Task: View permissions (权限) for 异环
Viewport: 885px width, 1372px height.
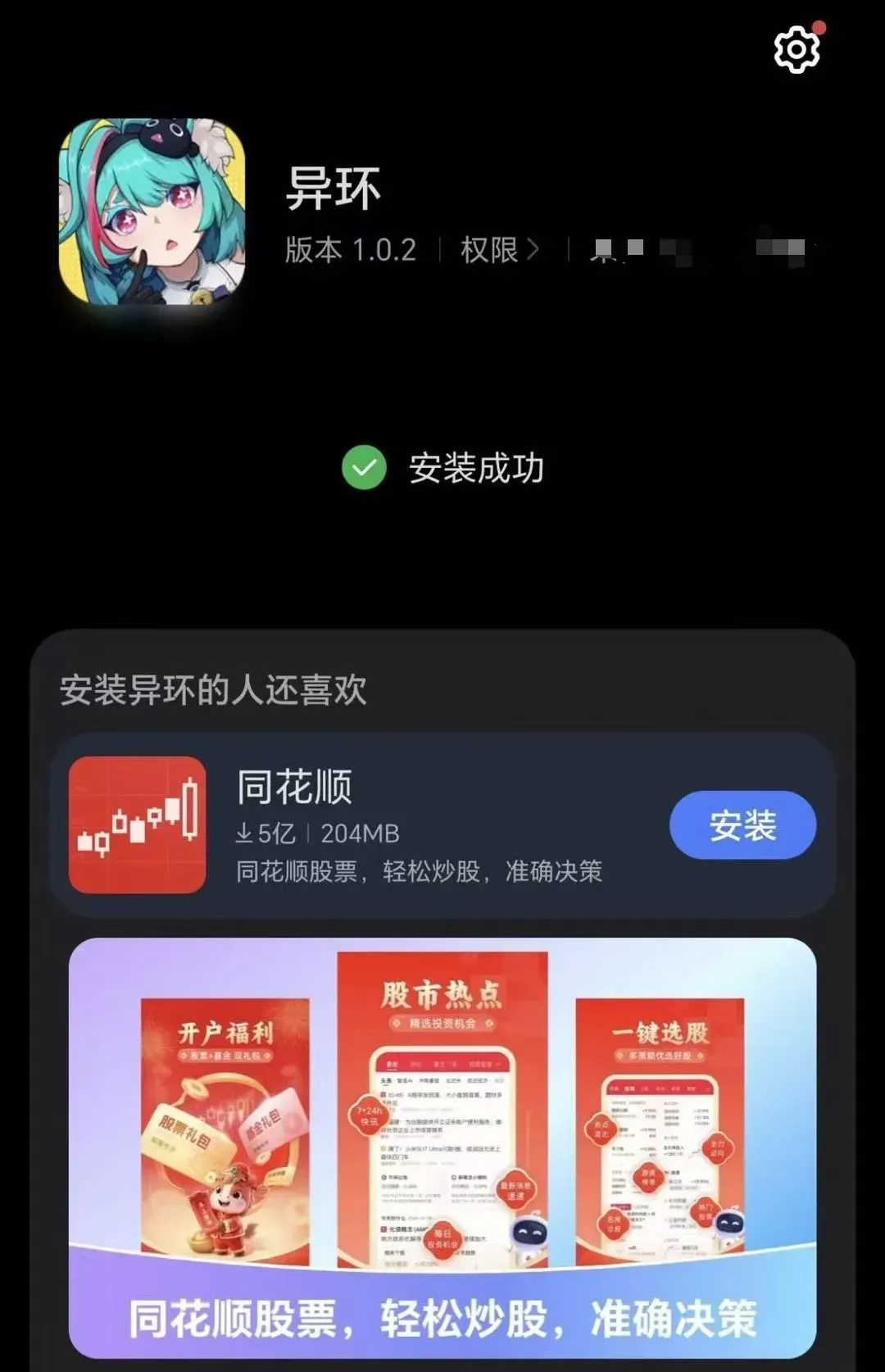Action: [x=499, y=249]
